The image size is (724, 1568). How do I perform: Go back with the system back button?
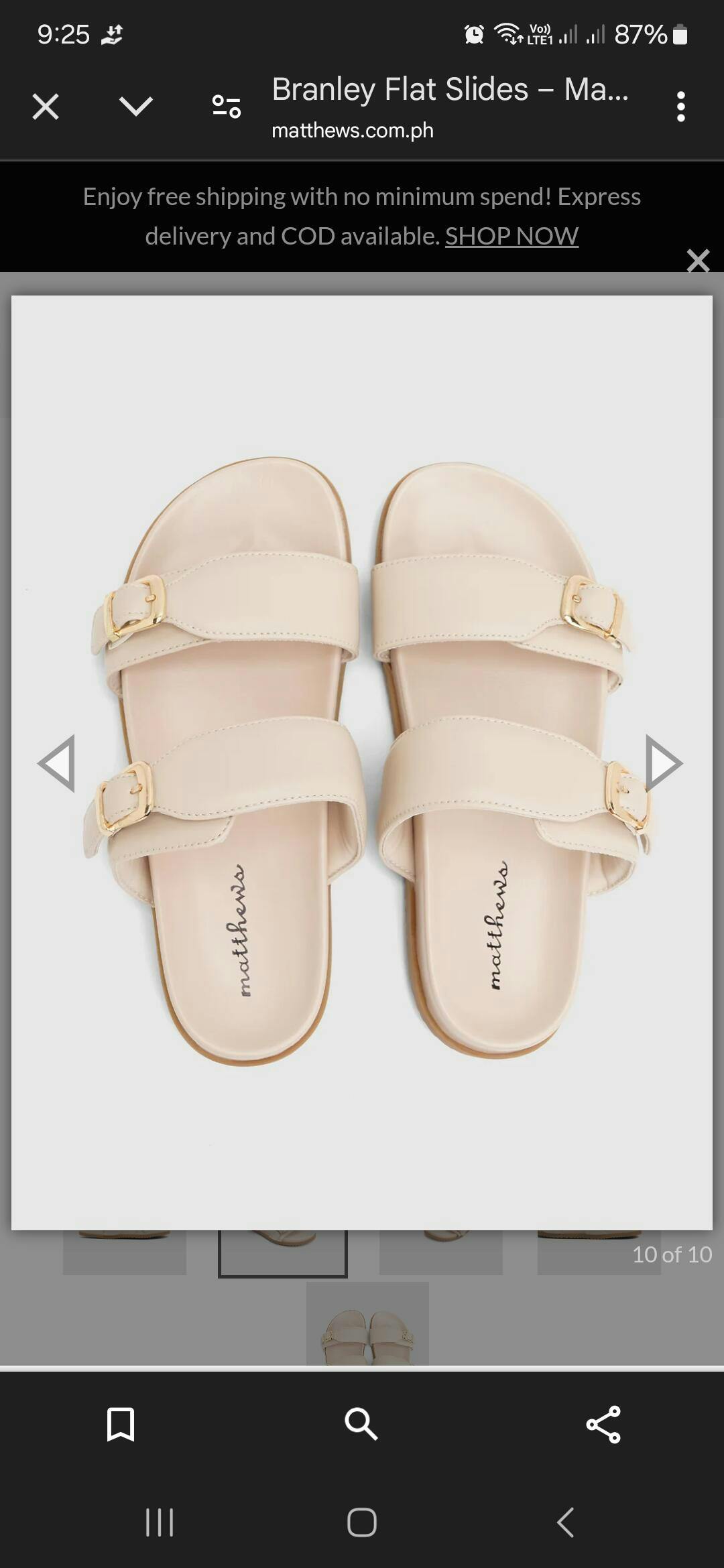565,1522
